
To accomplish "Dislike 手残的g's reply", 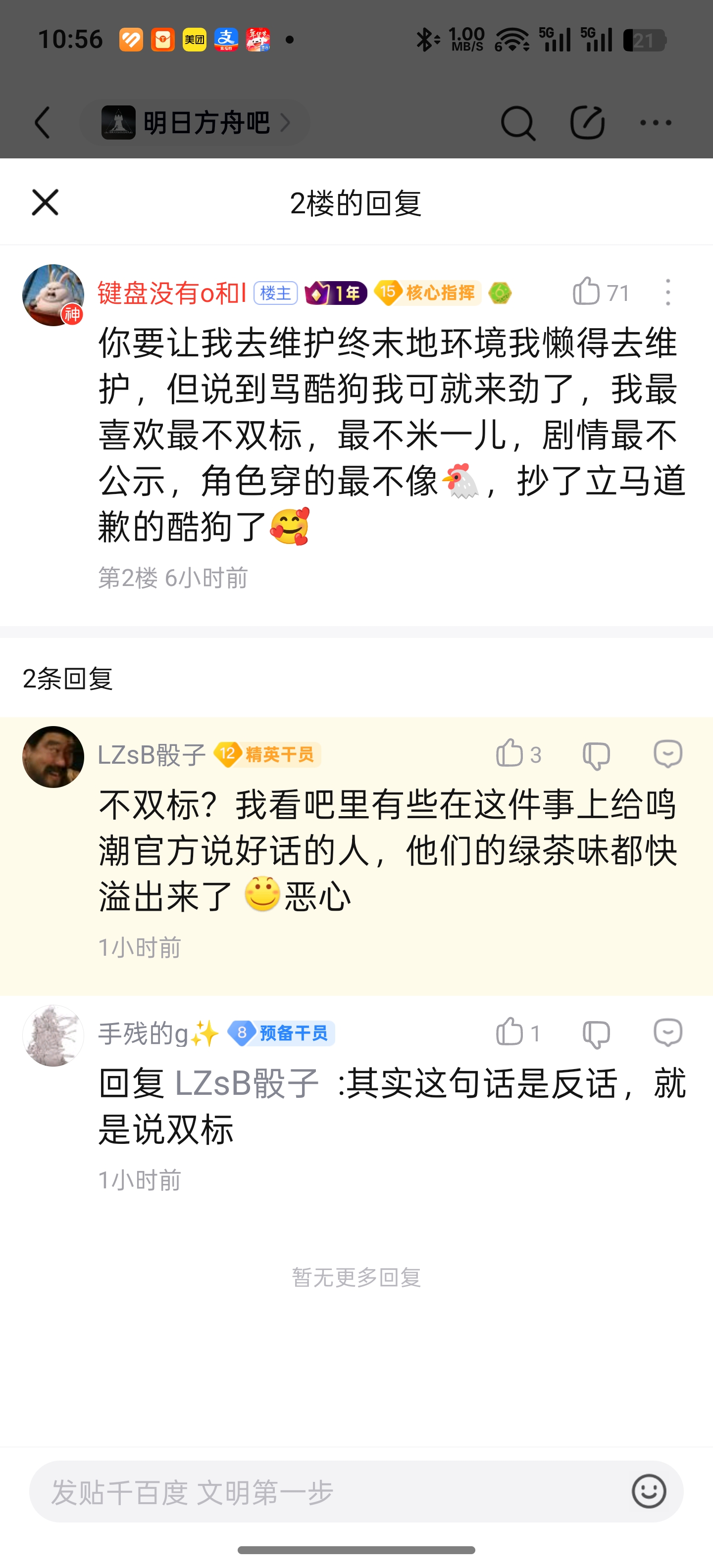I will 596,1033.
